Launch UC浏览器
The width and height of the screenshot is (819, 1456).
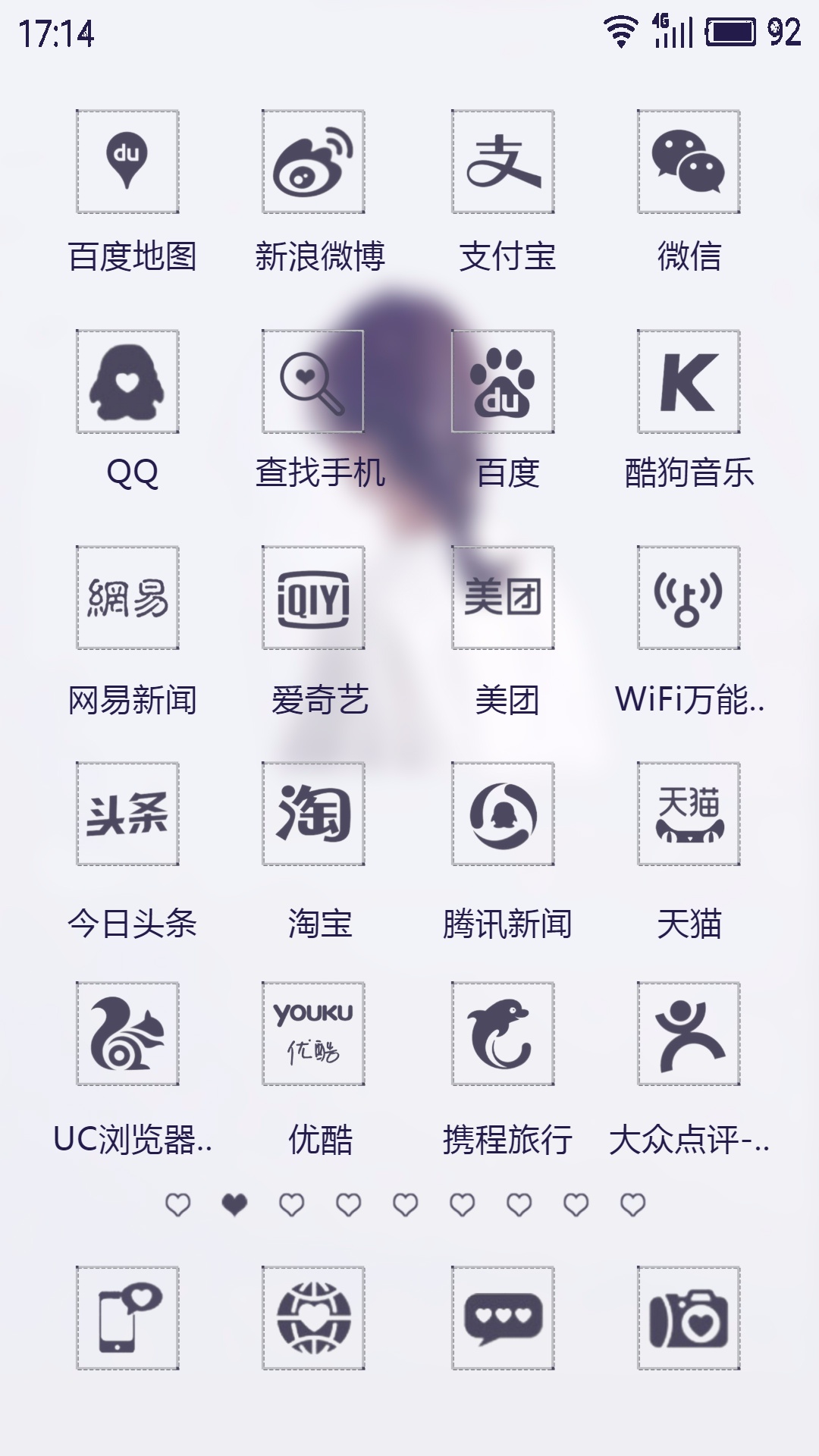(127, 1034)
